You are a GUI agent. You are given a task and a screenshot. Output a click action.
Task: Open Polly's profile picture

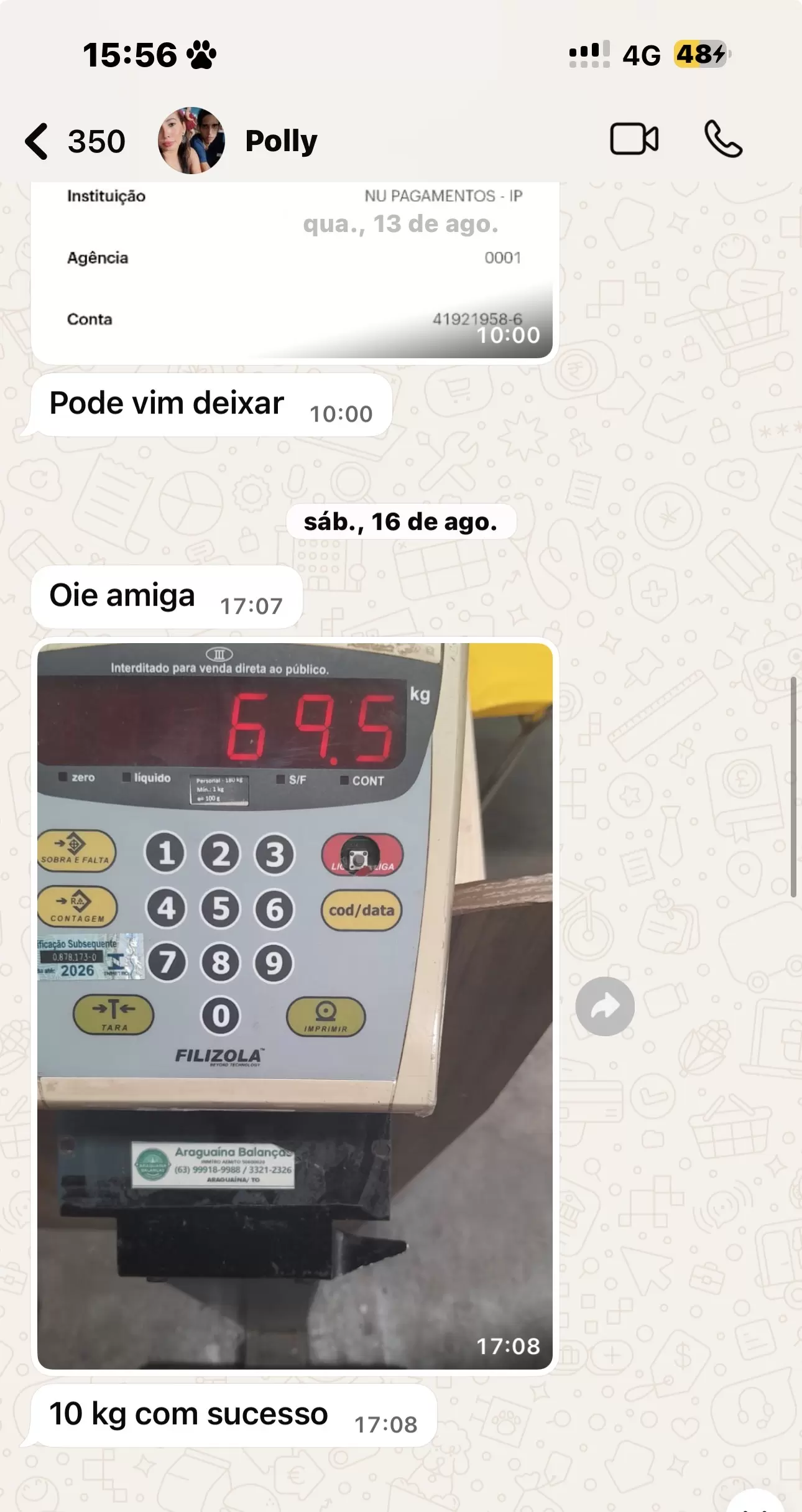click(x=191, y=141)
